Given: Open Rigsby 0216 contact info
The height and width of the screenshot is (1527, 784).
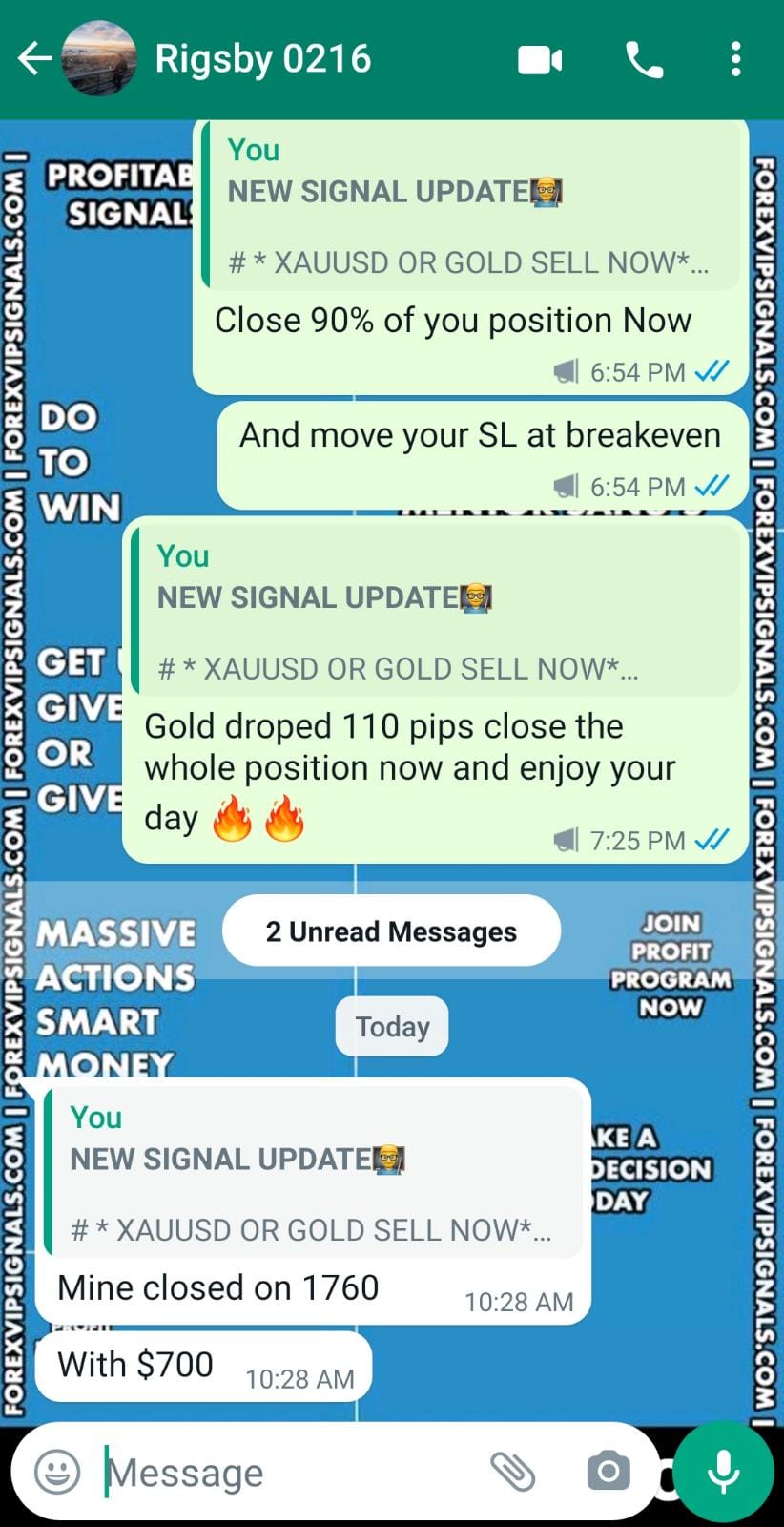Looking at the screenshot, I should pyautogui.click(x=263, y=59).
